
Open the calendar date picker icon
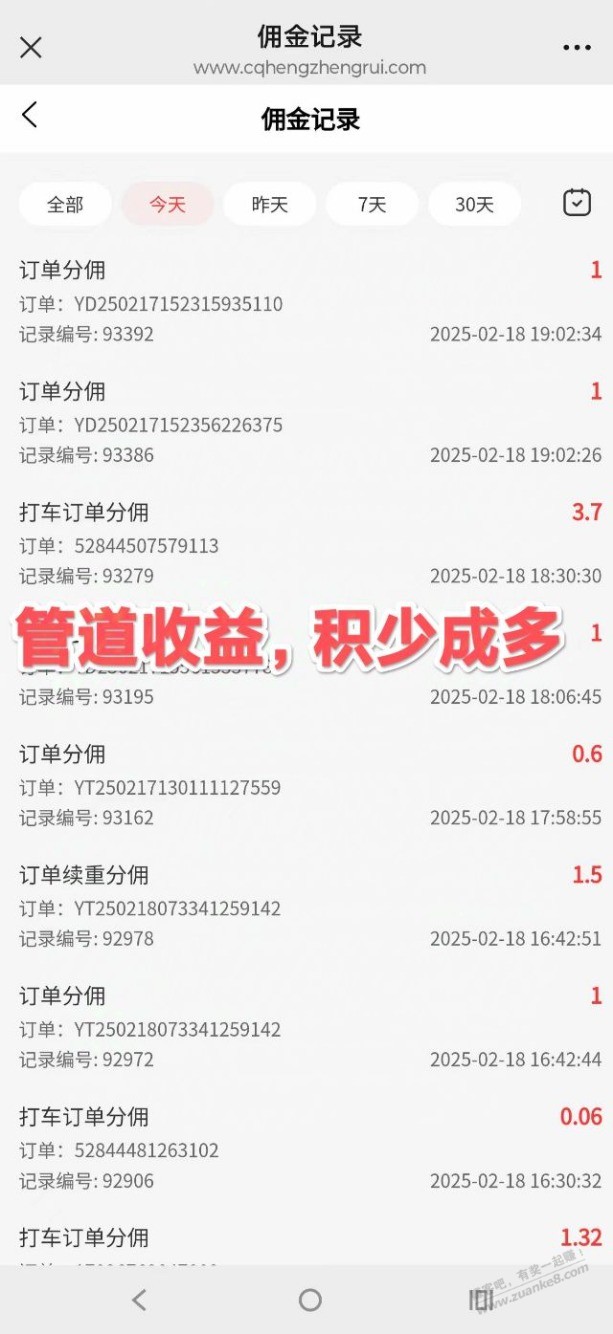click(x=577, y=203)
